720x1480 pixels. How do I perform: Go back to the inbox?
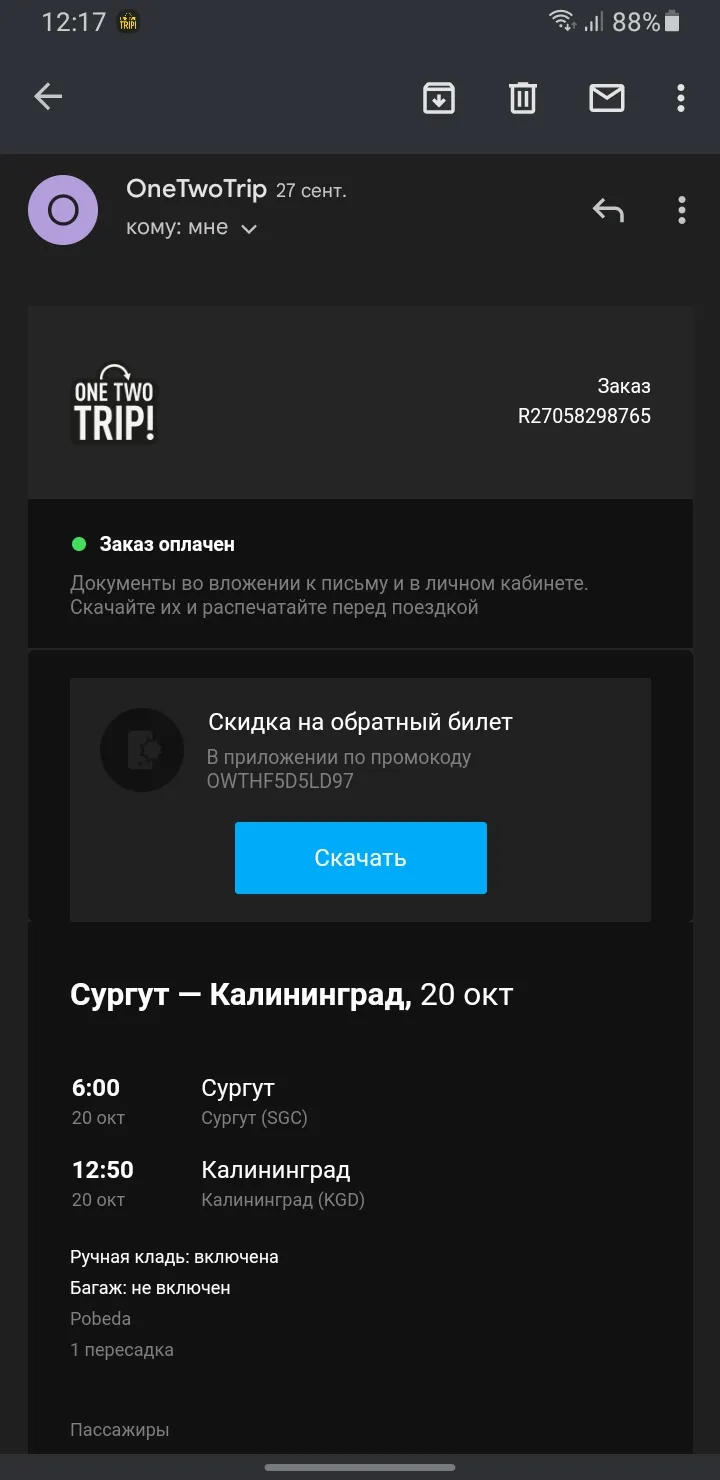(x=48, y=97)
